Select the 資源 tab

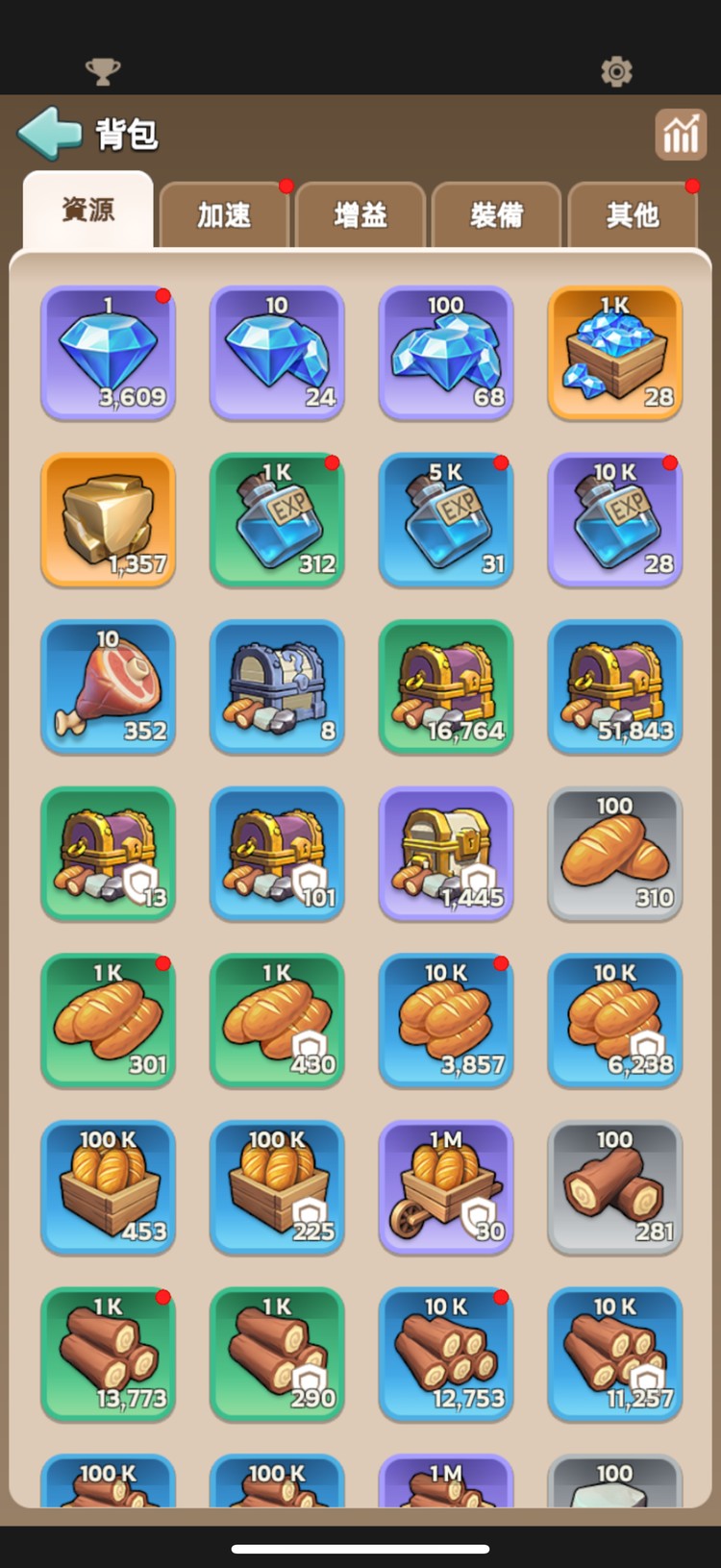(x=88, y=211)
